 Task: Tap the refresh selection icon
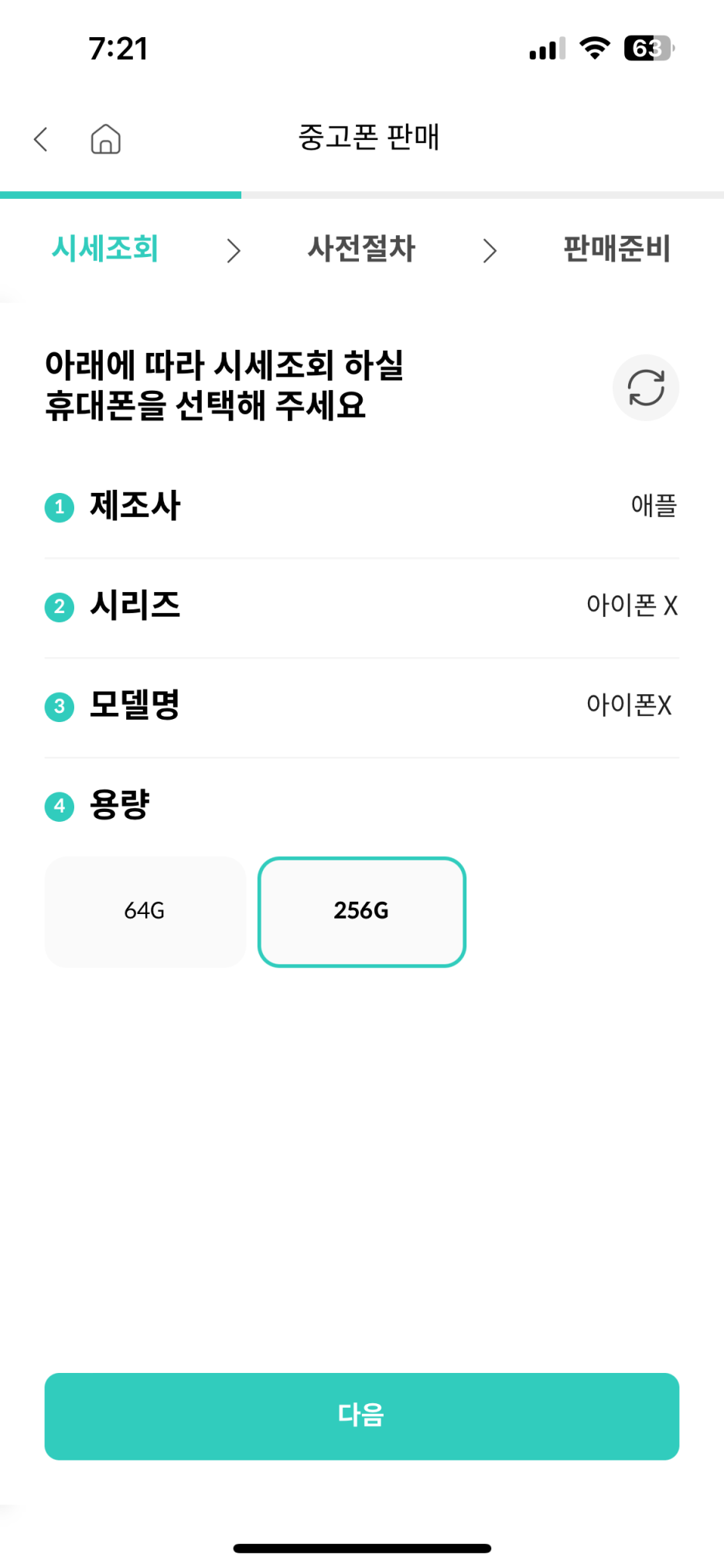click(x=646, y=388)
